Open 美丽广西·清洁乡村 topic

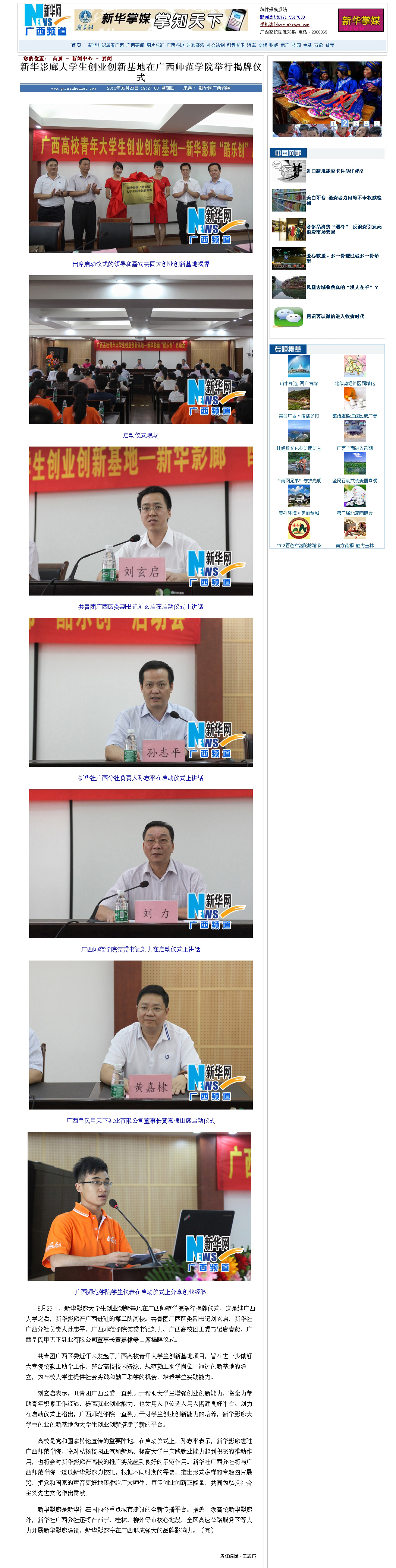click(x=299, y=416)
